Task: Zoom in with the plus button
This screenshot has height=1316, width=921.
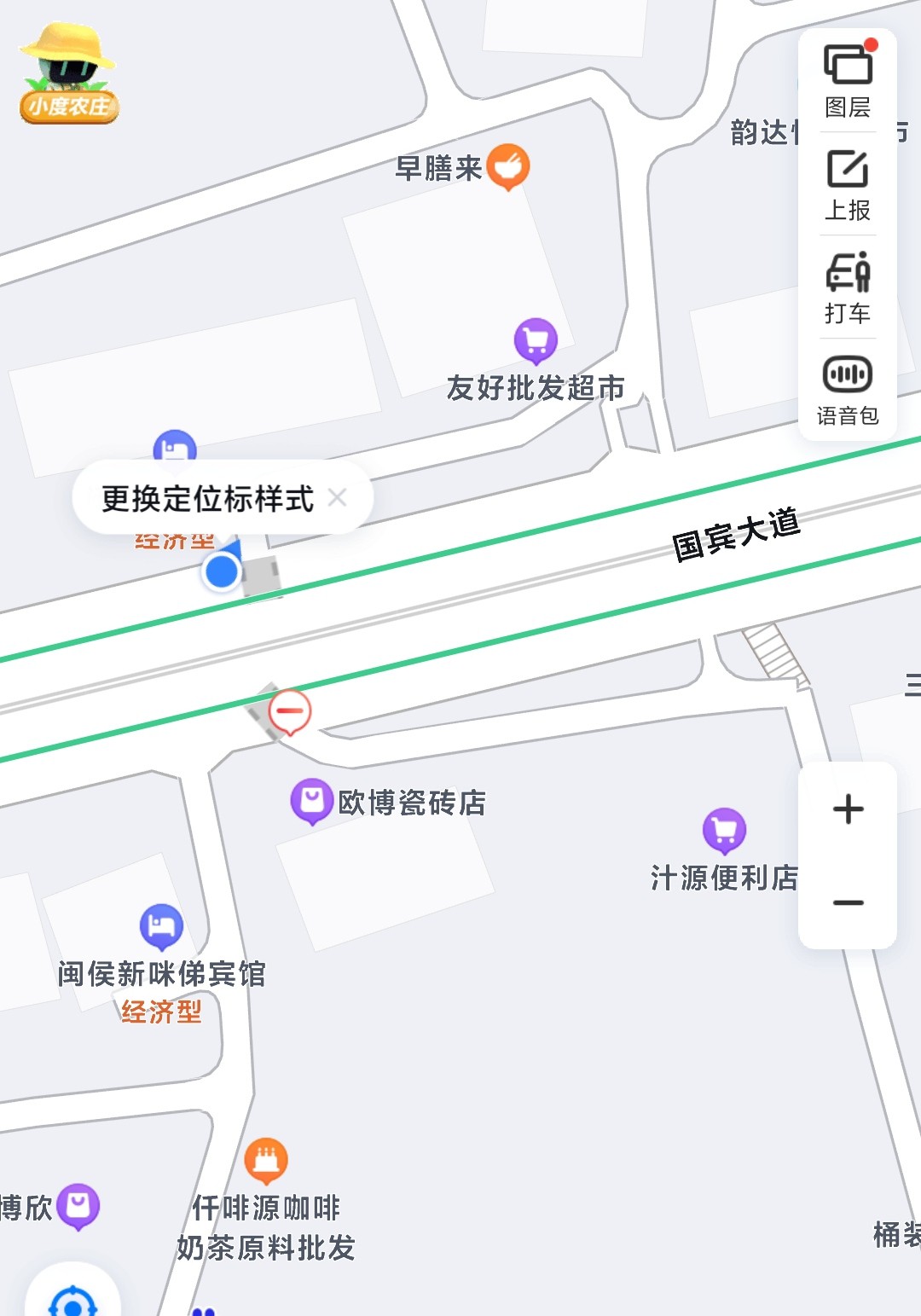Action: [x=848, y=809]
